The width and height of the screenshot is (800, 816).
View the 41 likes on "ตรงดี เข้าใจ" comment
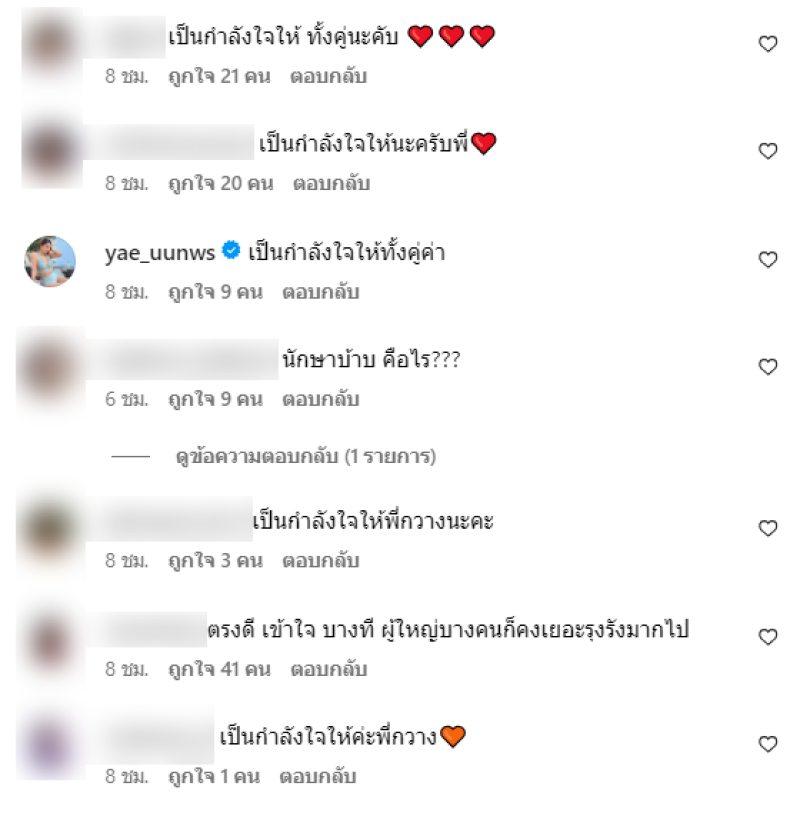(x=220, y=669)
